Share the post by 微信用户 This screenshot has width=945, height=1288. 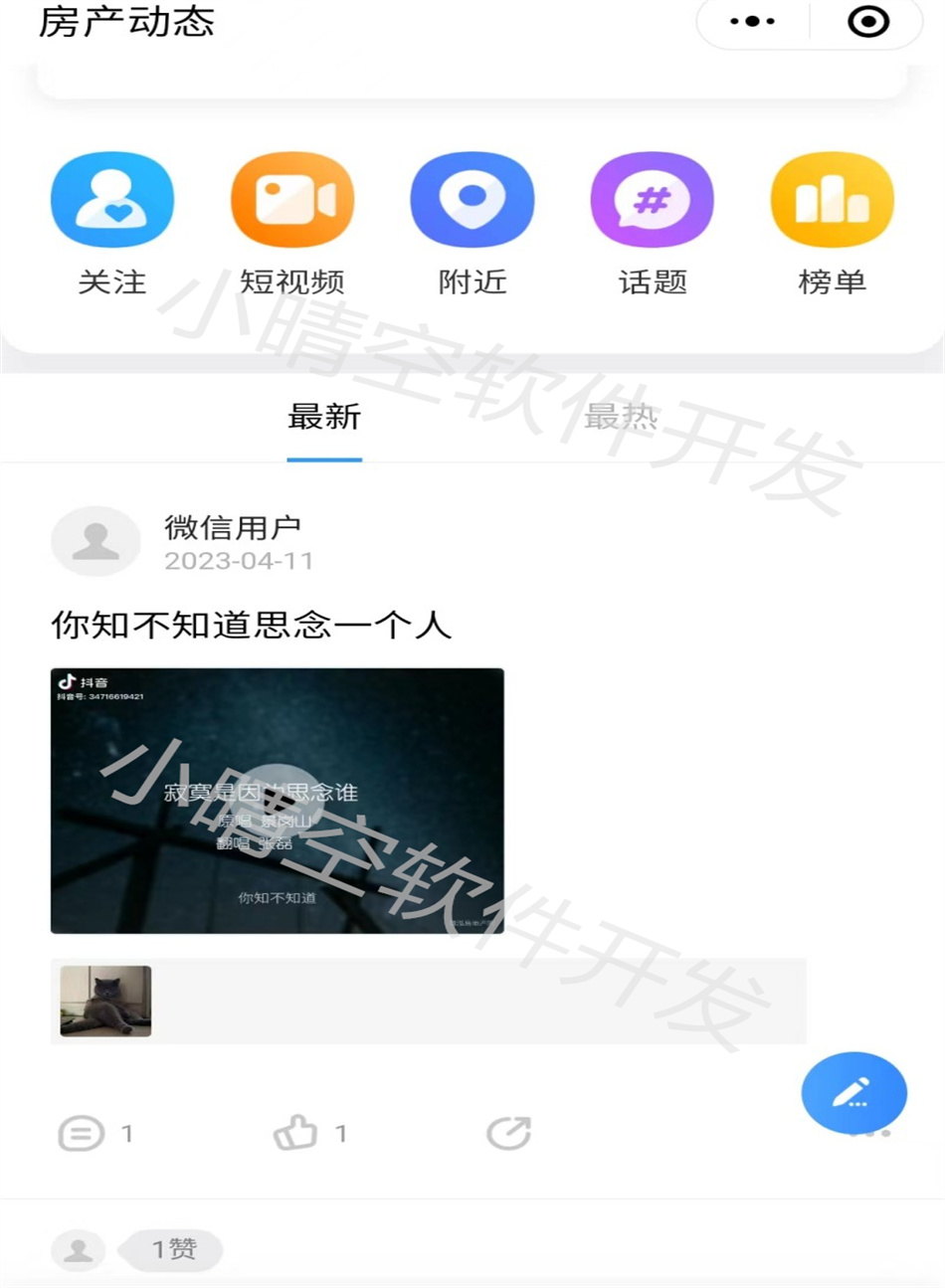tap(508, 1133)
